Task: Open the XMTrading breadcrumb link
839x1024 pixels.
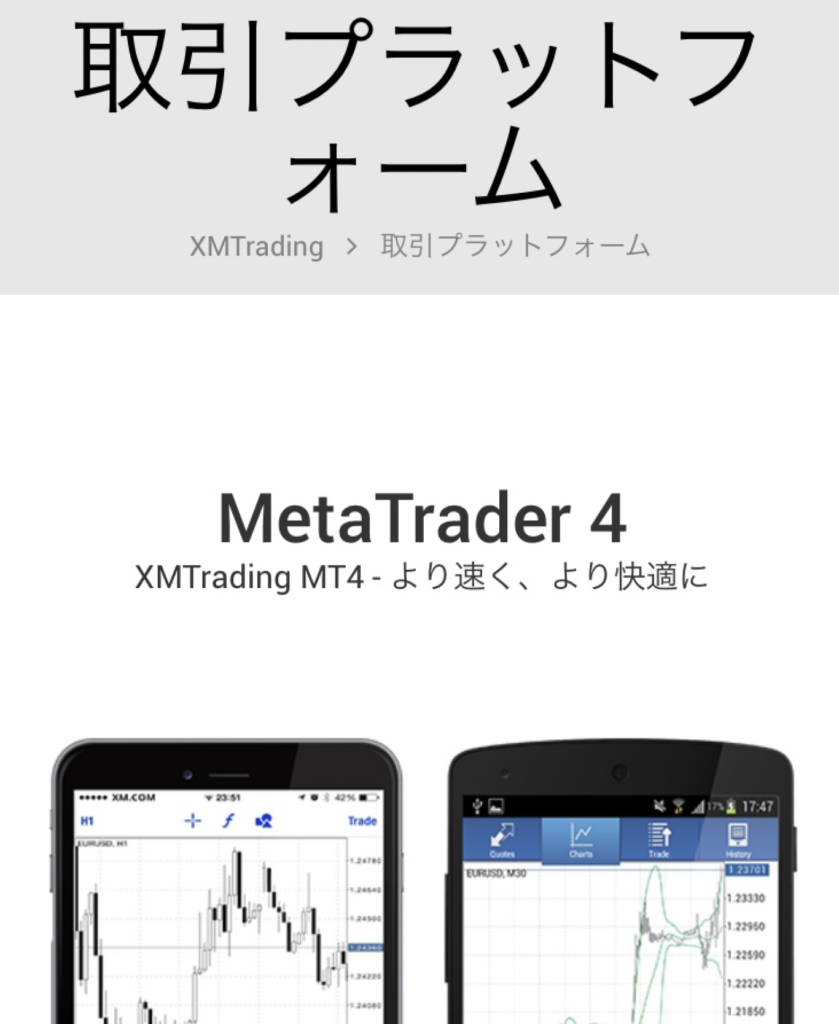Action: click(x=256, y=246)
